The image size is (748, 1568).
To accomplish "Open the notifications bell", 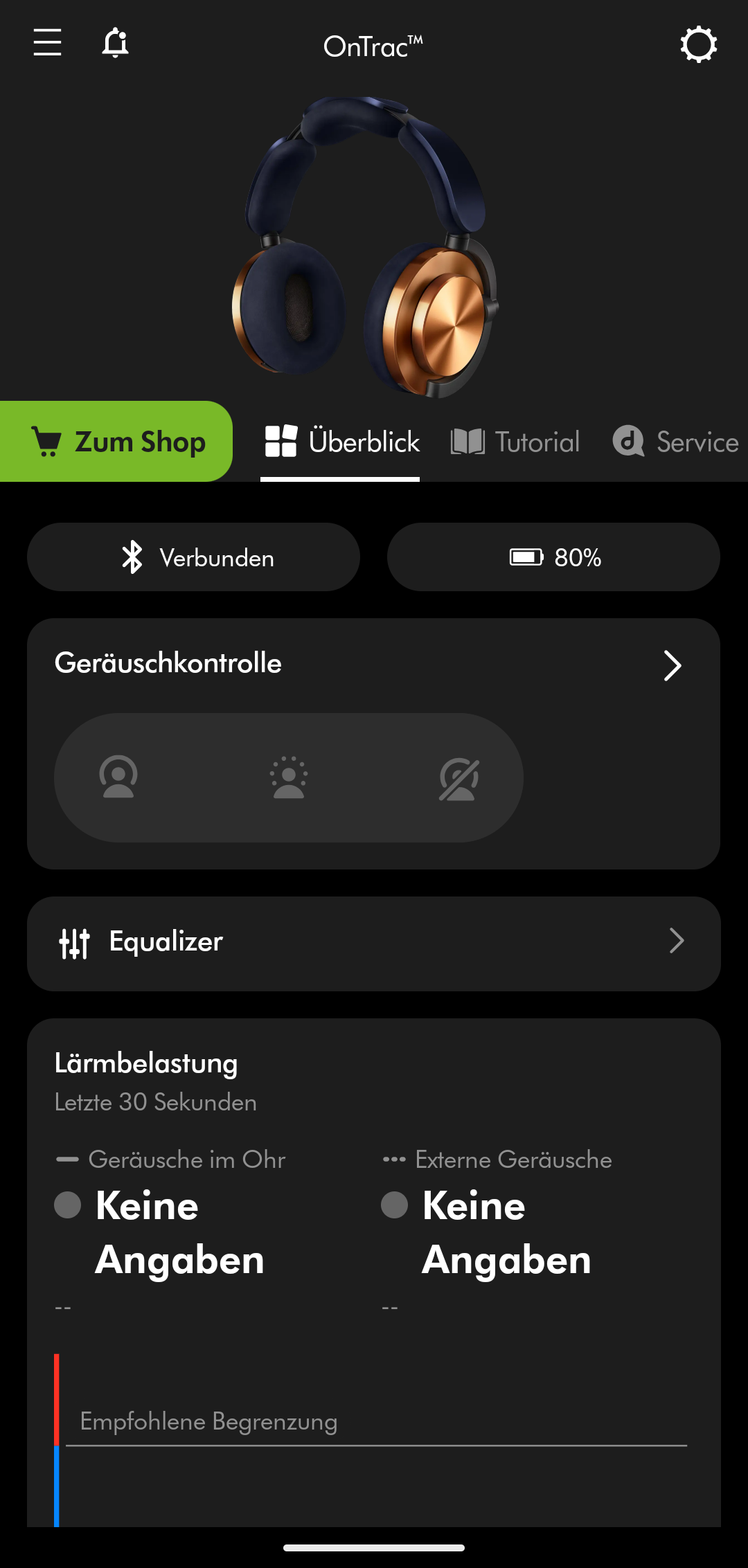I will (115, 43).
